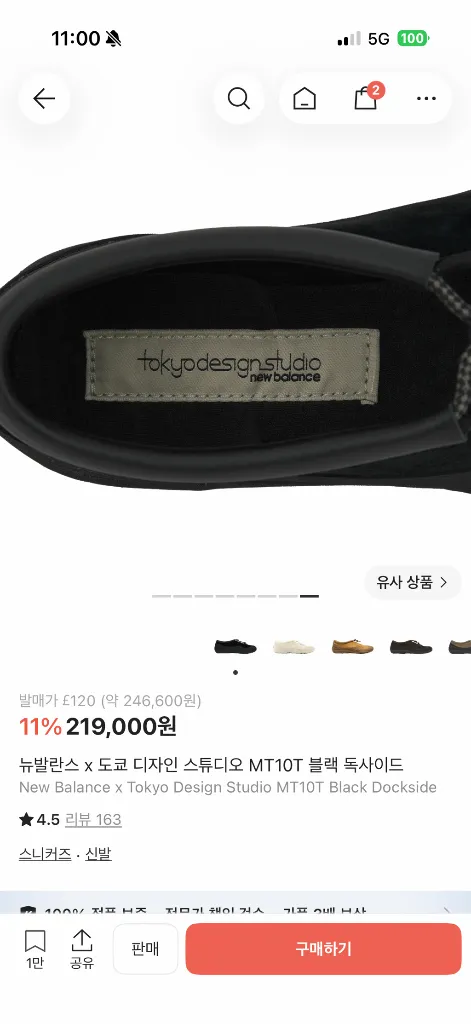Go back using the arrow button

point(44,99)
